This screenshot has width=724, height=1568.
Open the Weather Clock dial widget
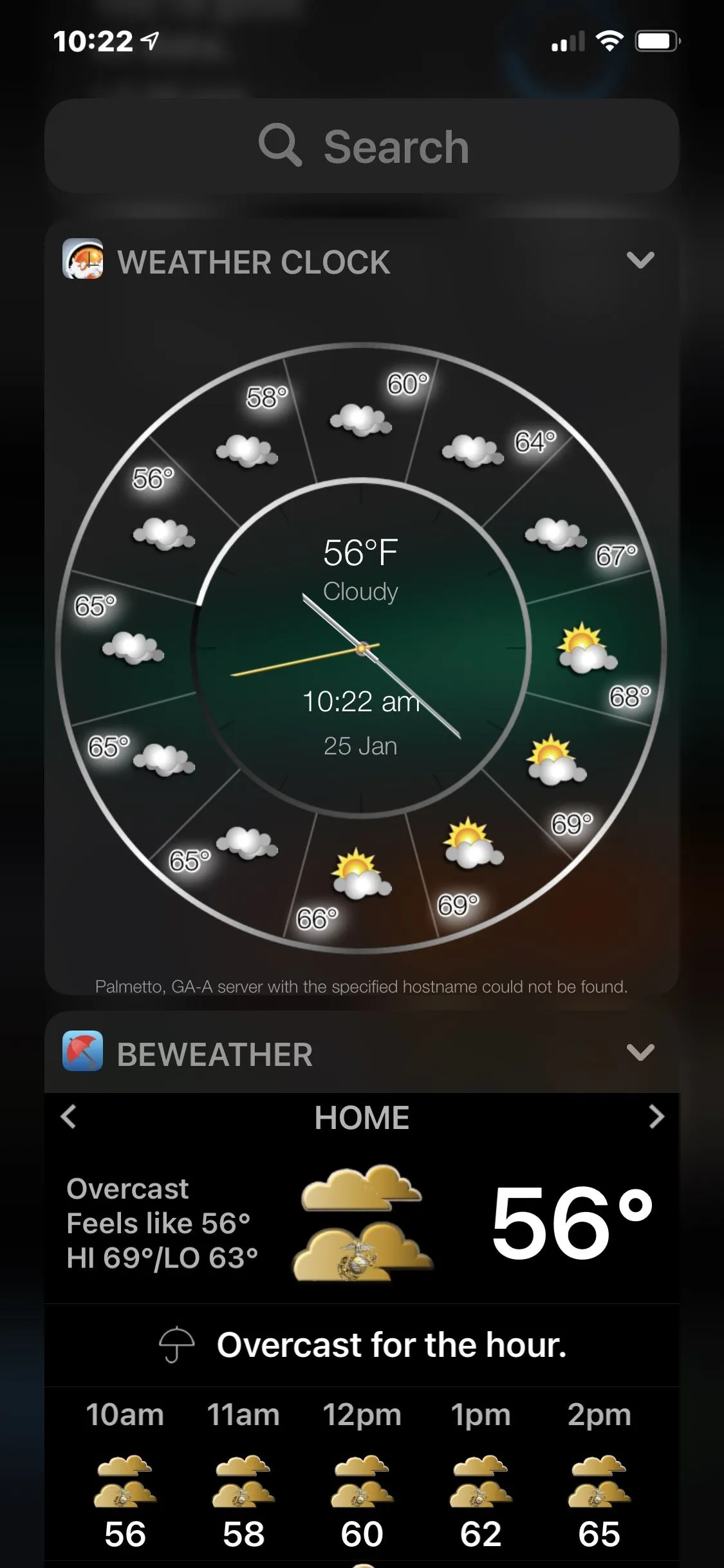tap(361, 648)
